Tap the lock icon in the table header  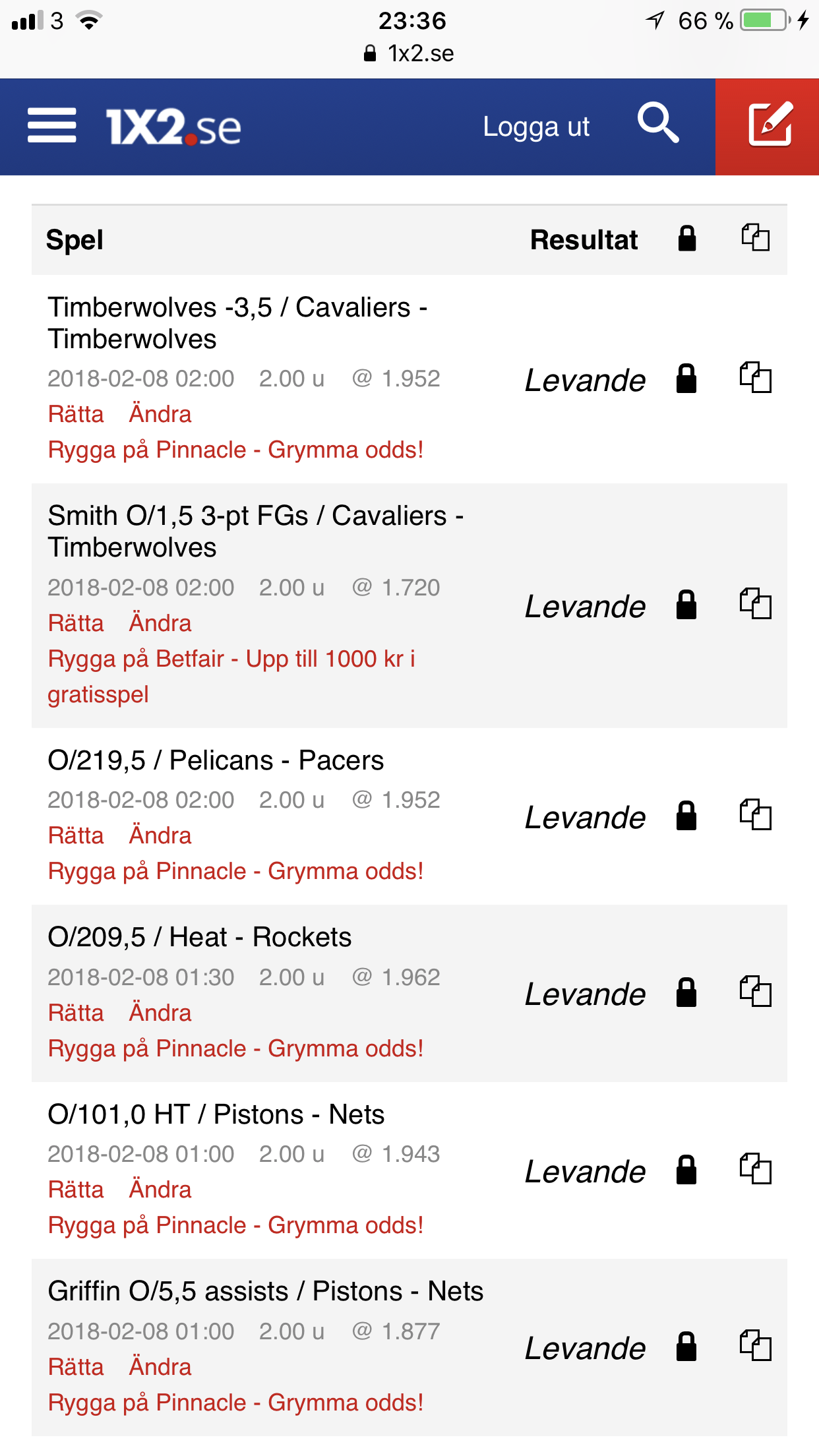click(x=687, y=238)
